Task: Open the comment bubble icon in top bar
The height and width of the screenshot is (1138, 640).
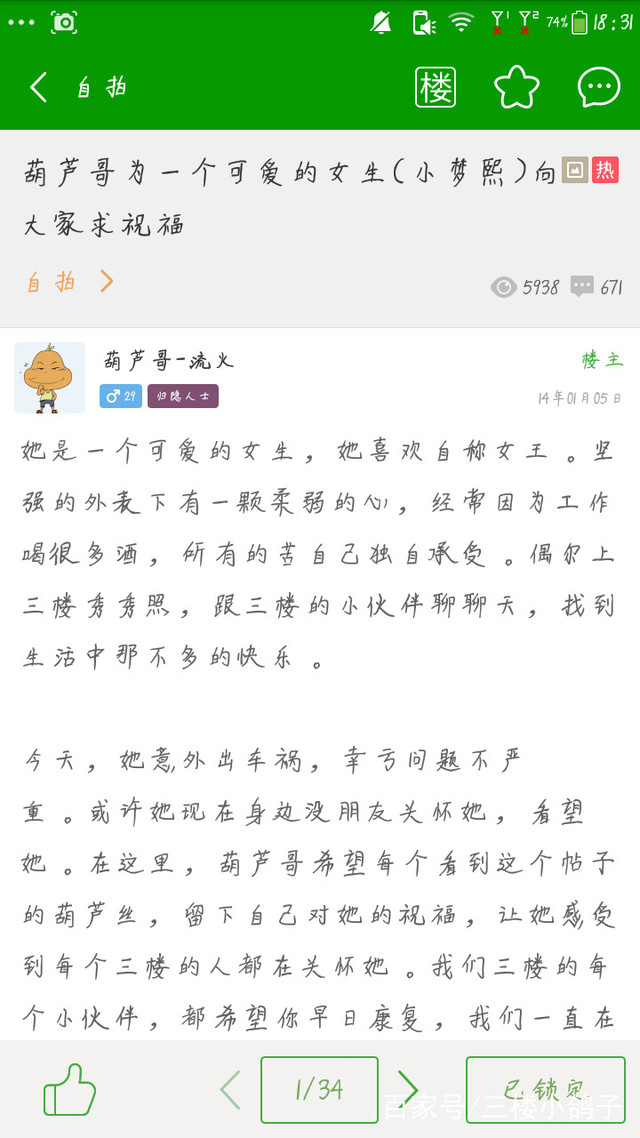Action: [x=599, y=87]
